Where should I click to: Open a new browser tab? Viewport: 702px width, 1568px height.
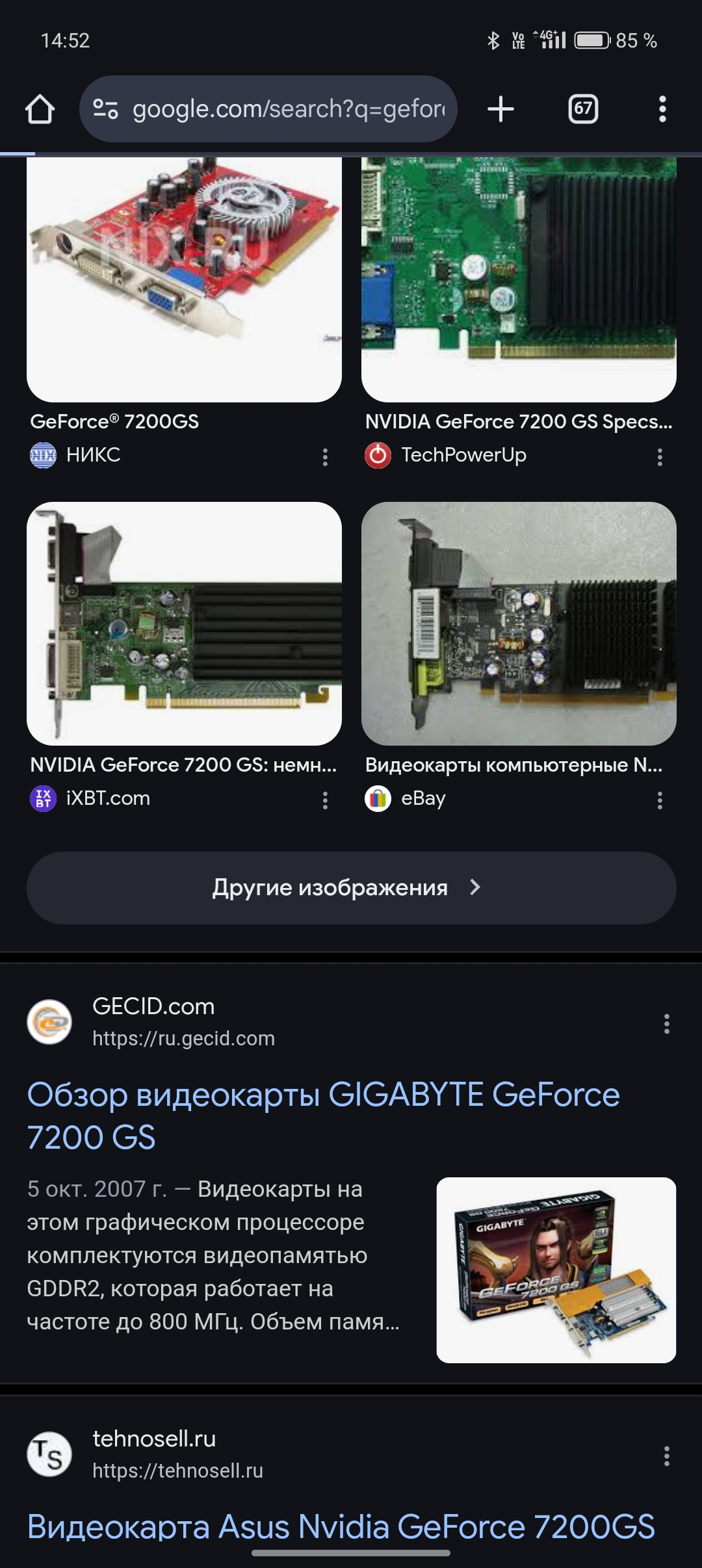pyautogui.click(x=500, y=109)
